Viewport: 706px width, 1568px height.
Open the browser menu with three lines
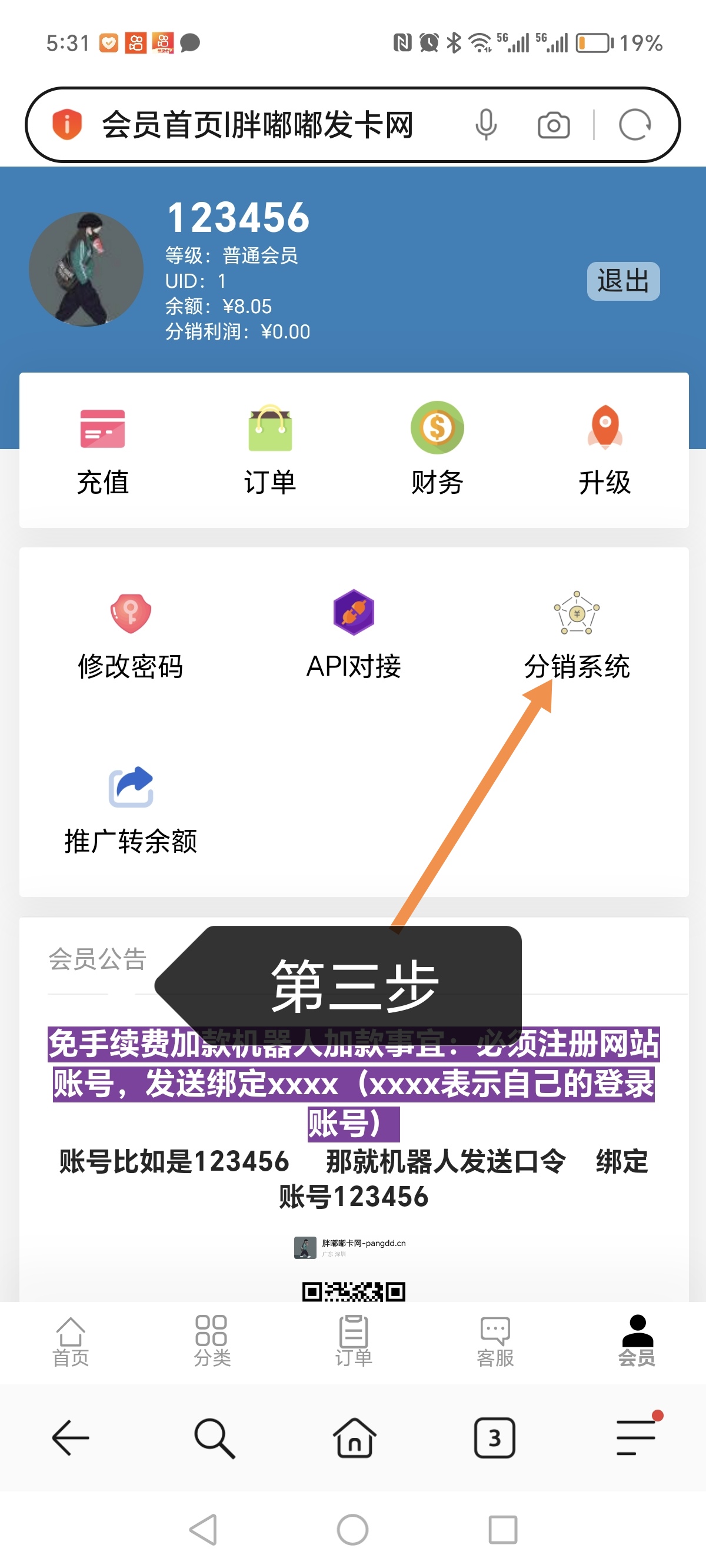point(636,1438)
